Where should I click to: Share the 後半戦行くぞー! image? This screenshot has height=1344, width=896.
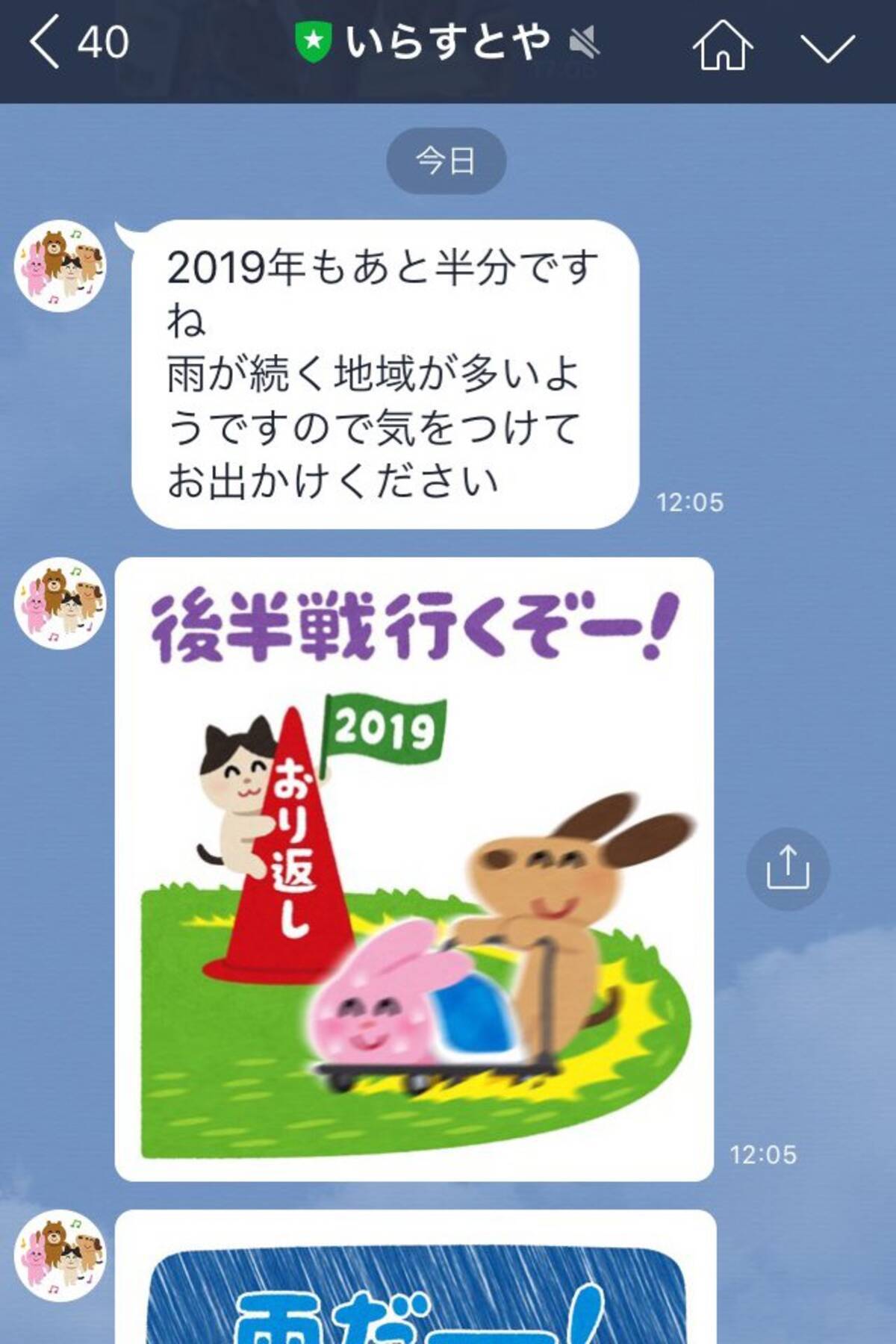(788, 868)
